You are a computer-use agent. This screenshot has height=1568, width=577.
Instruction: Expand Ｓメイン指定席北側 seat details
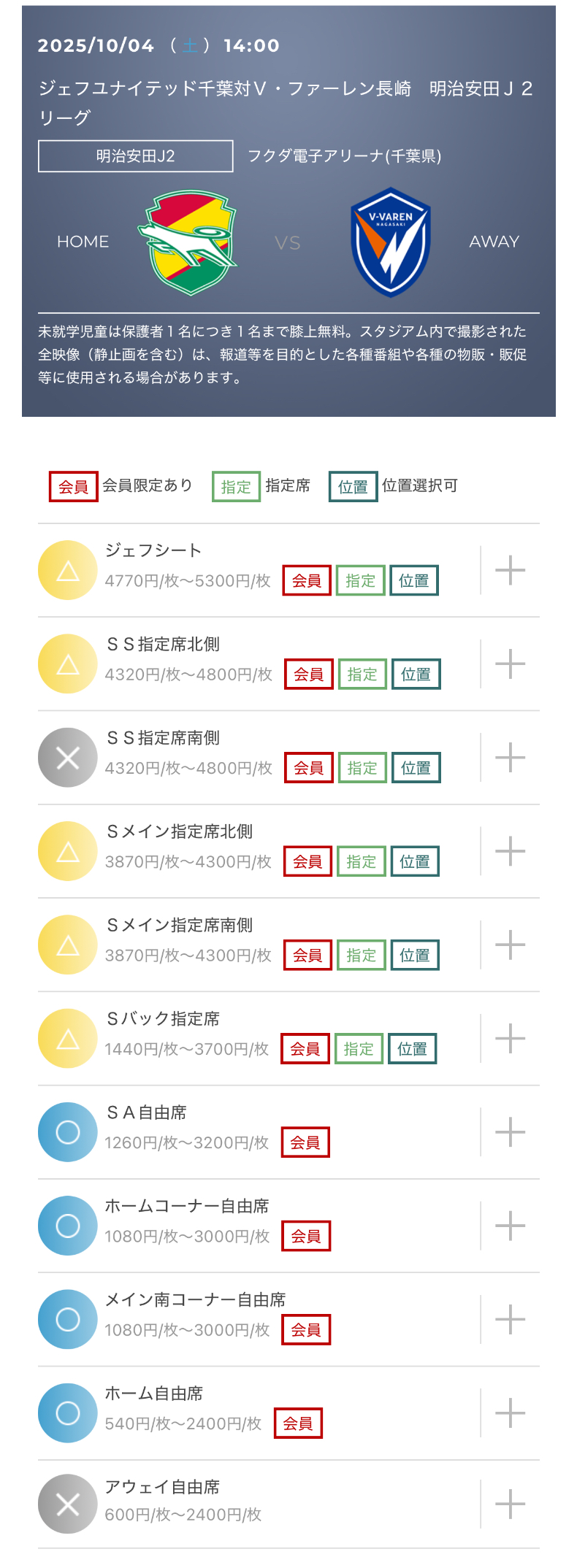pyautogui.click(x=510, y=850)
